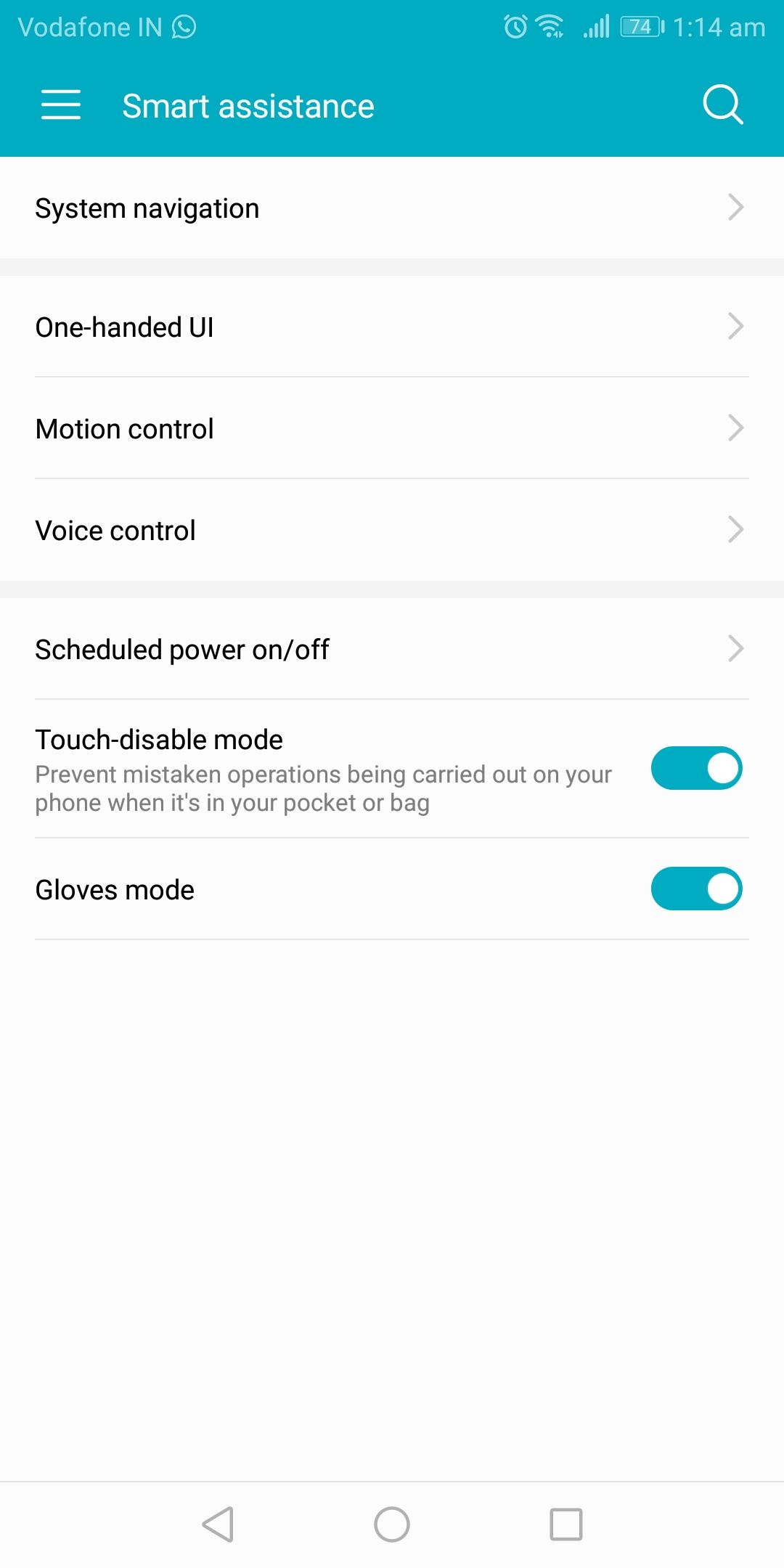Disable Touch-disable mode switch

[696, 769]
